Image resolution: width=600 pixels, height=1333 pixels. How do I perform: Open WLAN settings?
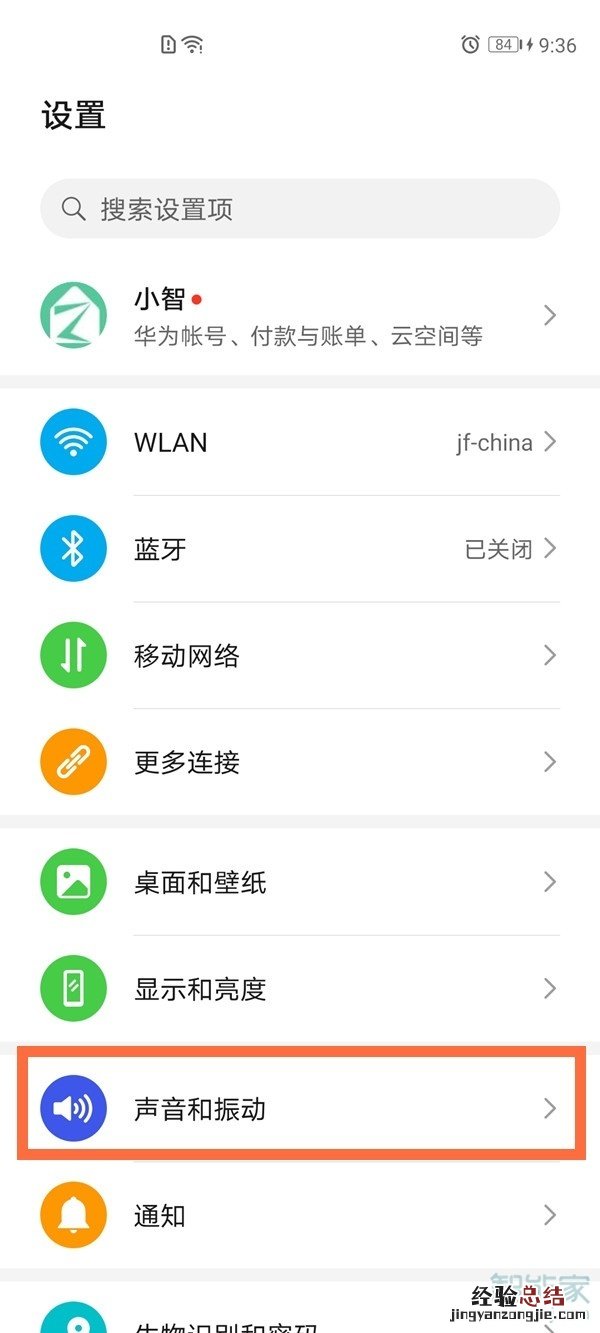tap(300, 442)
